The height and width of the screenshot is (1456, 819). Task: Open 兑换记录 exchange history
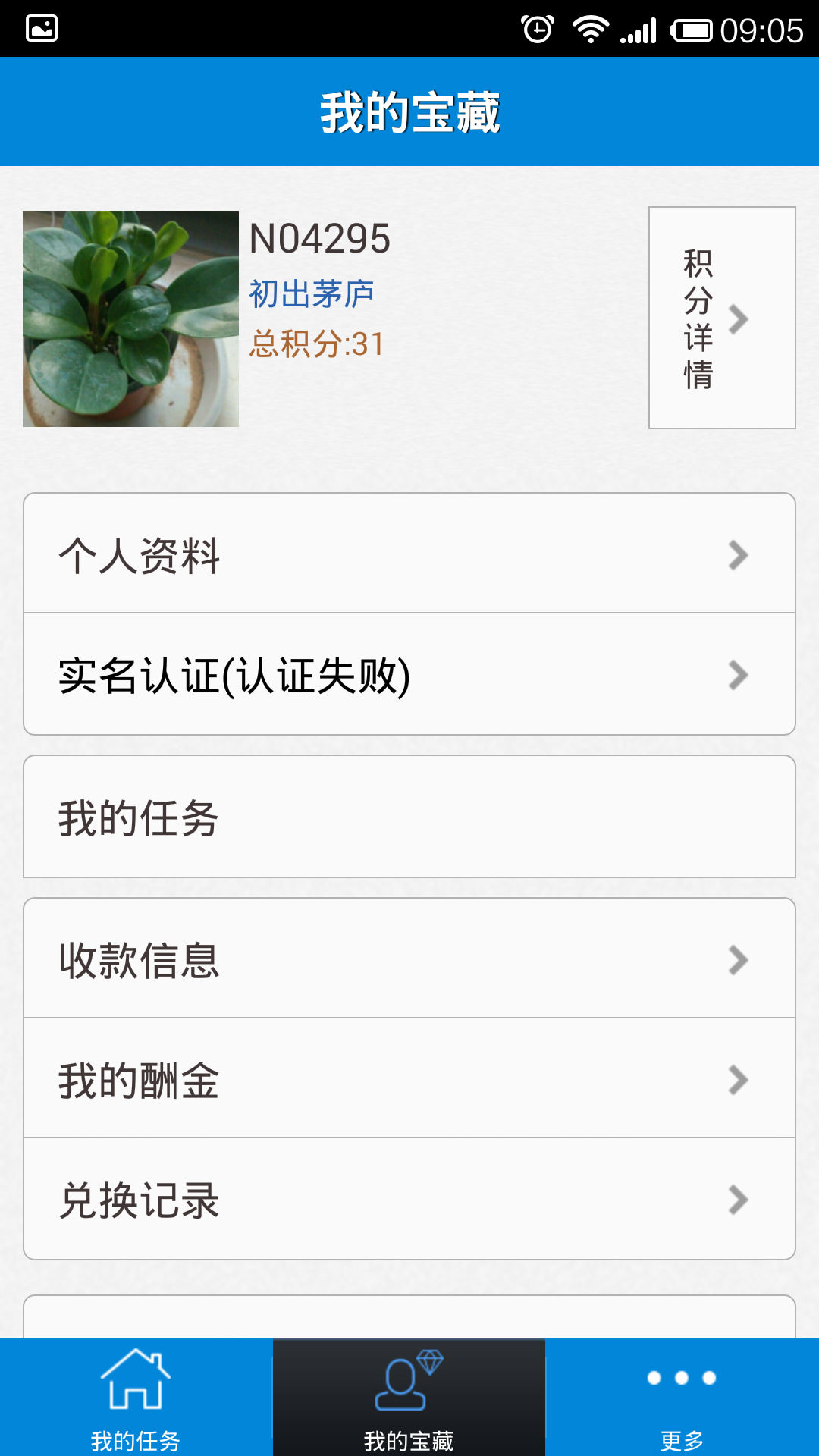[409, 1199]
